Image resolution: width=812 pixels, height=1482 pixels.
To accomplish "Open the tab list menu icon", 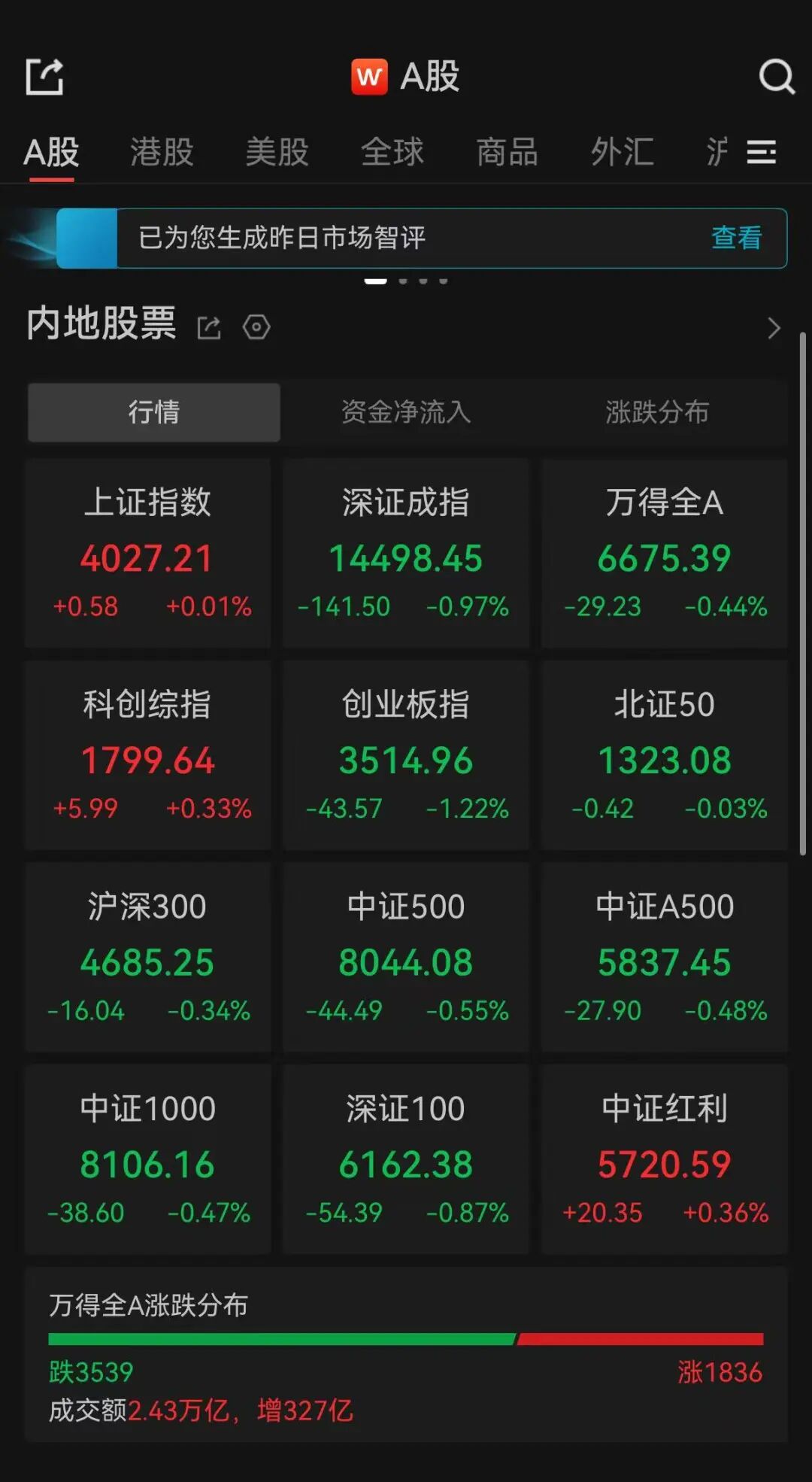I will (761, 152).
